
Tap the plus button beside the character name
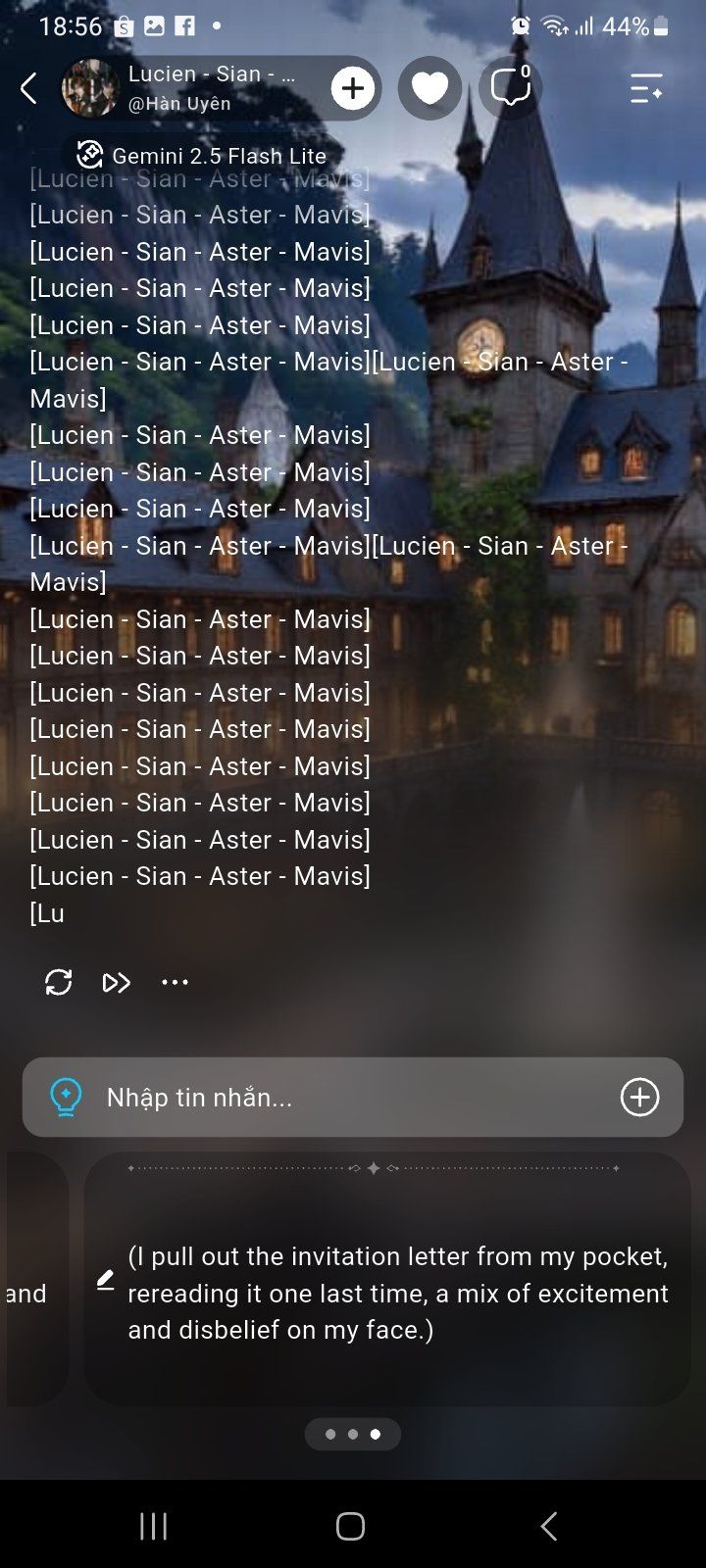[x=353, y=88]
